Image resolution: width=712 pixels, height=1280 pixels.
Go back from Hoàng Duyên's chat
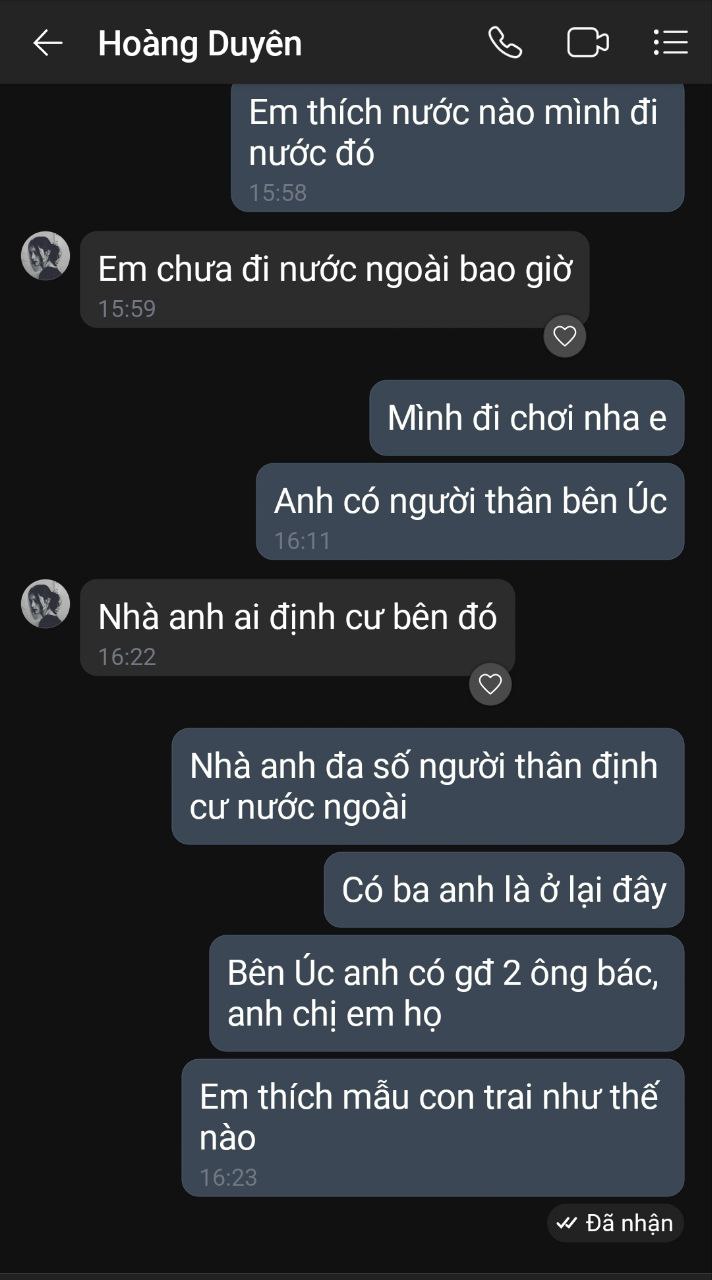click(x=47, y=43)
